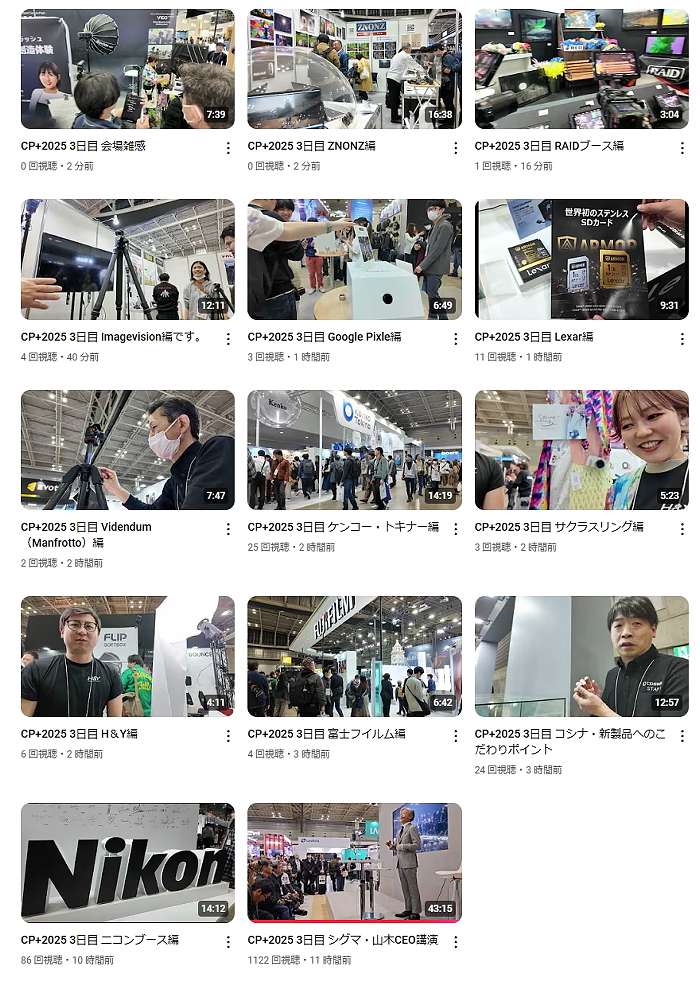700x982 pixels.
Task: Play the CP+2025 3日目 ZNONZ編 video
Action: pyautogui.click(x=354, y=69)
